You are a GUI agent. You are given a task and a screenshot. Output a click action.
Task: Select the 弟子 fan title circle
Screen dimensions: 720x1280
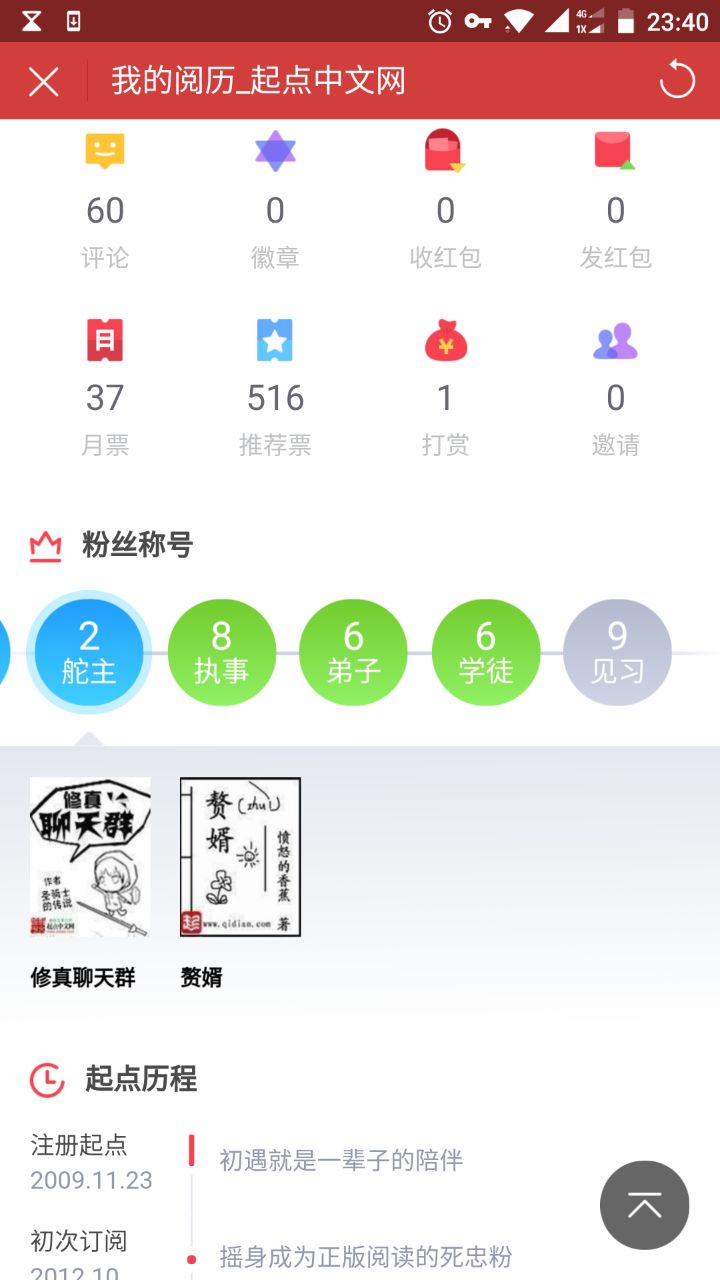353,652
